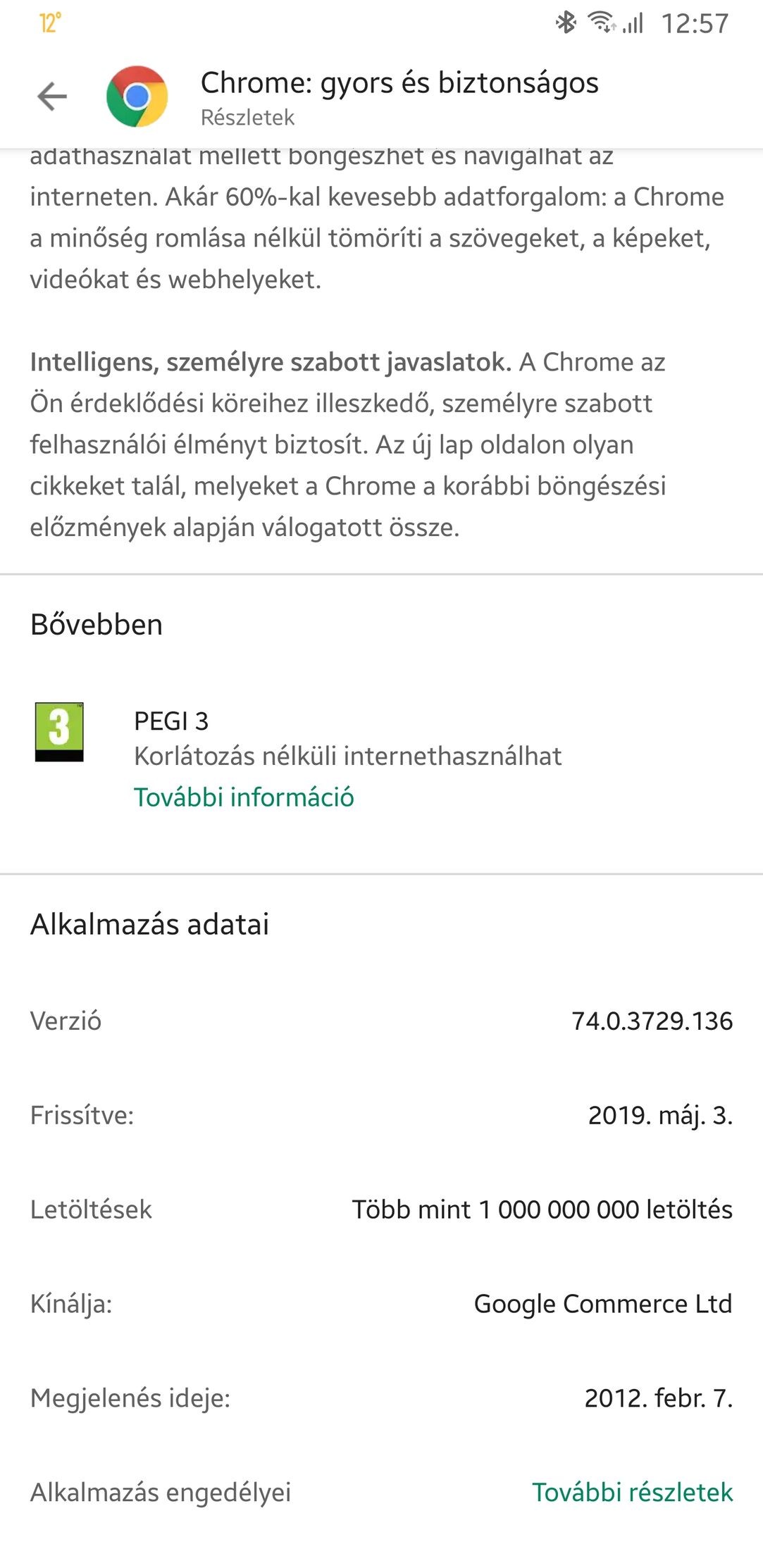This screenshot has height=1568, width=763.
Task: Go back using the arrow icon
Action: pos(52,97)
